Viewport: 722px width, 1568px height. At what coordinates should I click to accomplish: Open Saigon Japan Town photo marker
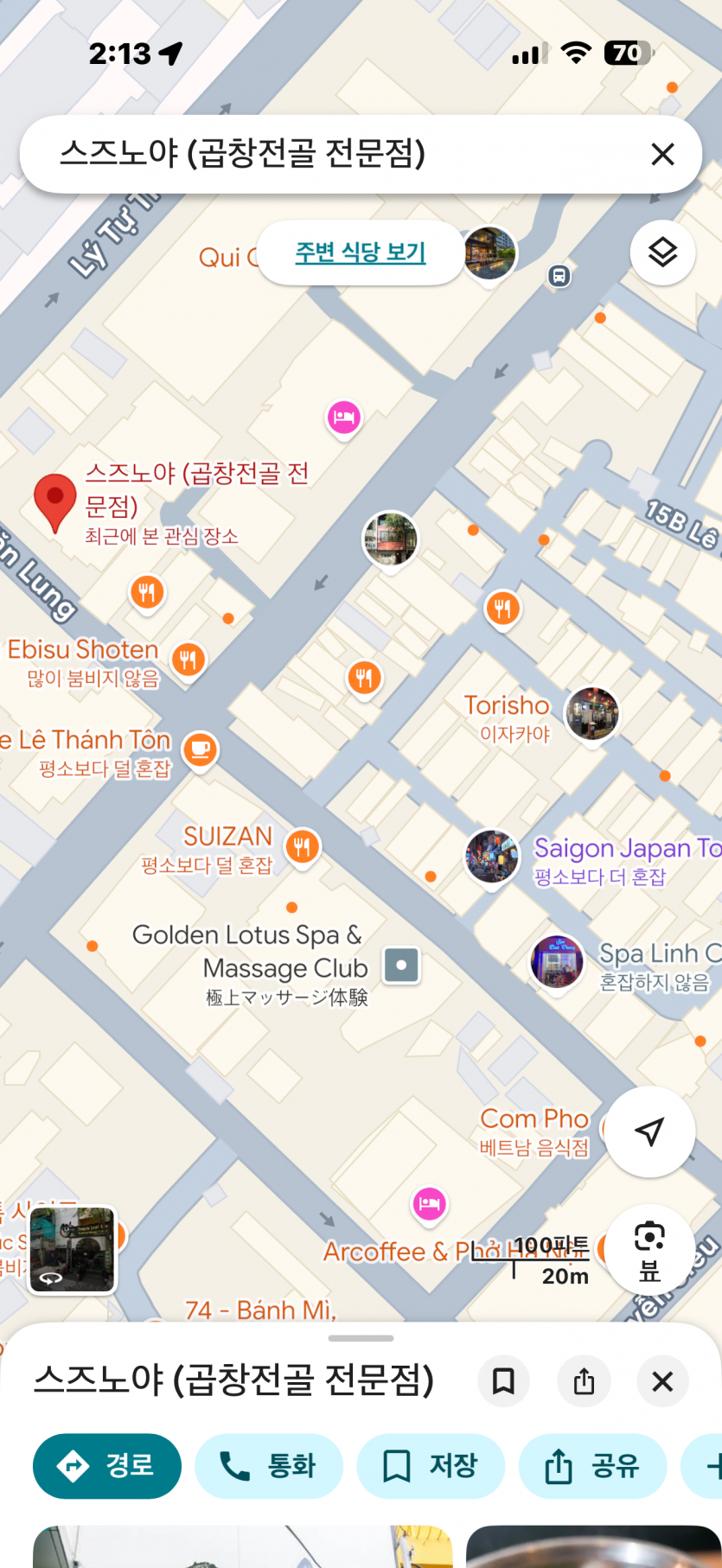tap(492, 856)
